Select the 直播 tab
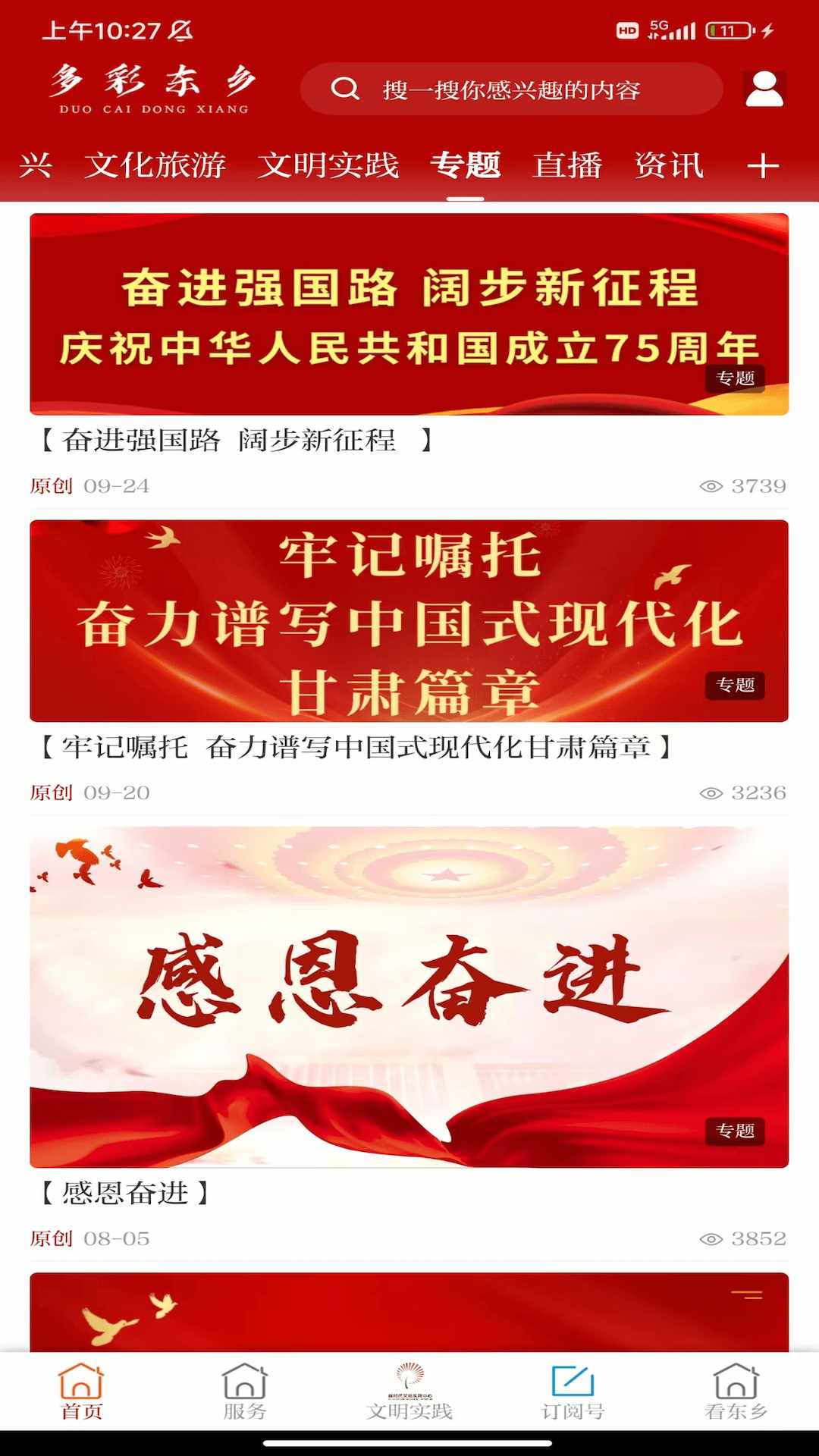This screenshot has height=1456, width=819. tap(567, 165)
